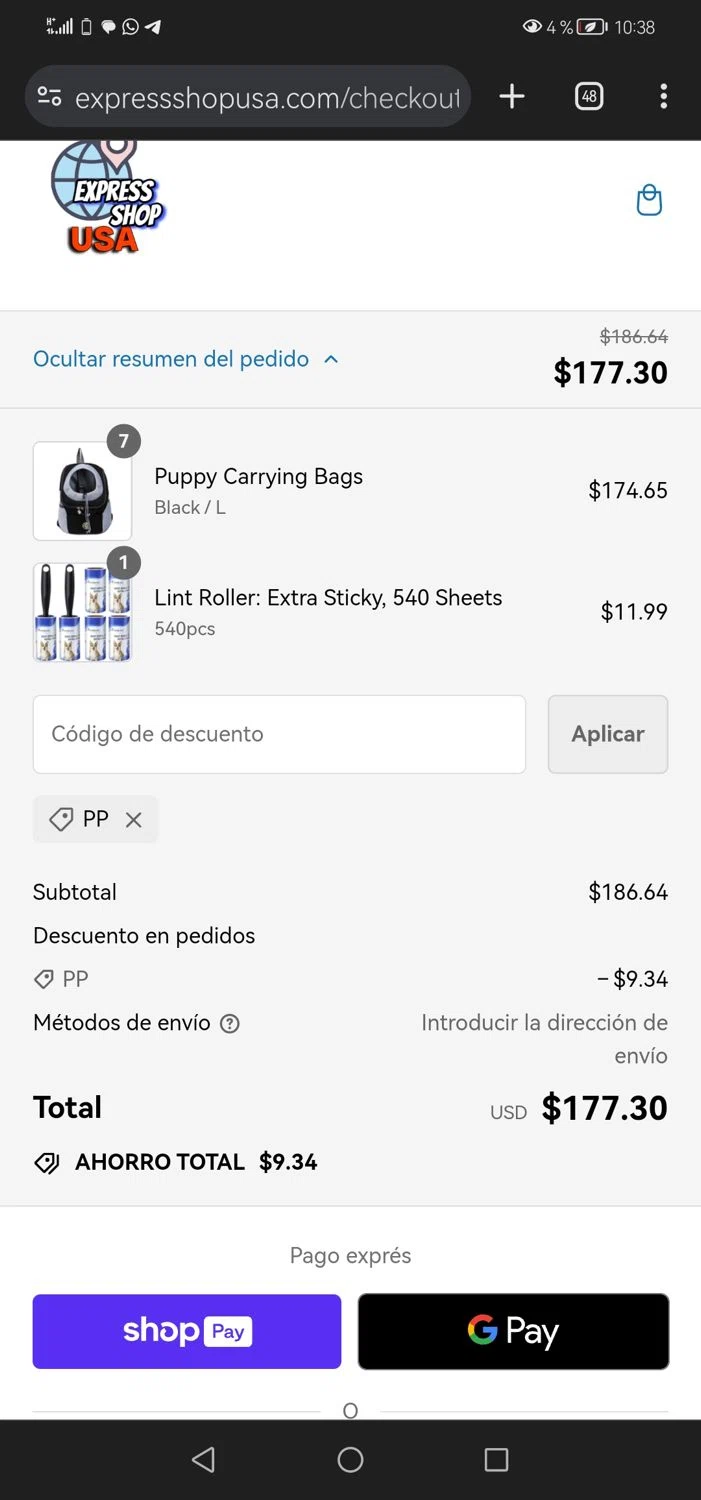This screenshot has height=1500, width=701.
Task: Focus the 'Código de descuento' field
Action: tap(279, 734)
